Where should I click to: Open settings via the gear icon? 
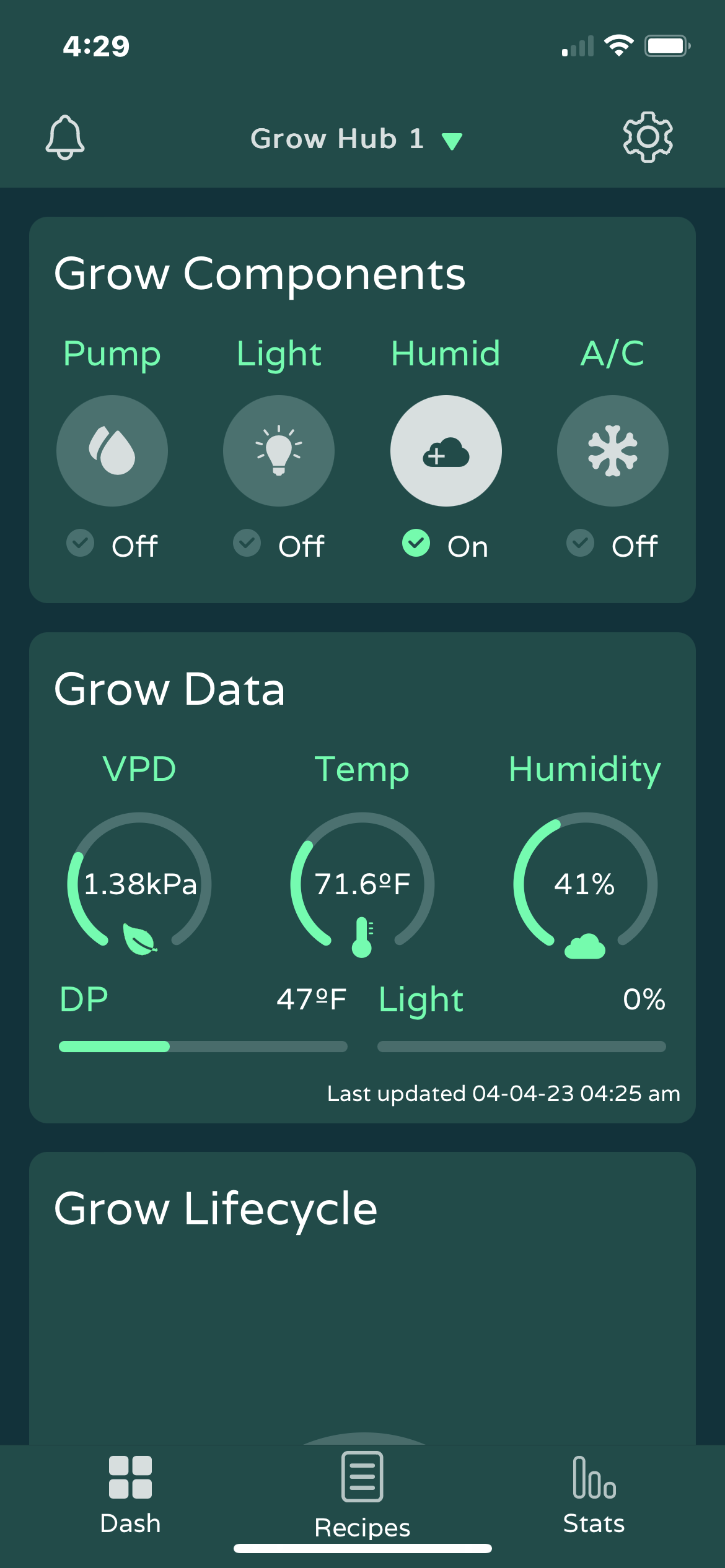point(648,137)
